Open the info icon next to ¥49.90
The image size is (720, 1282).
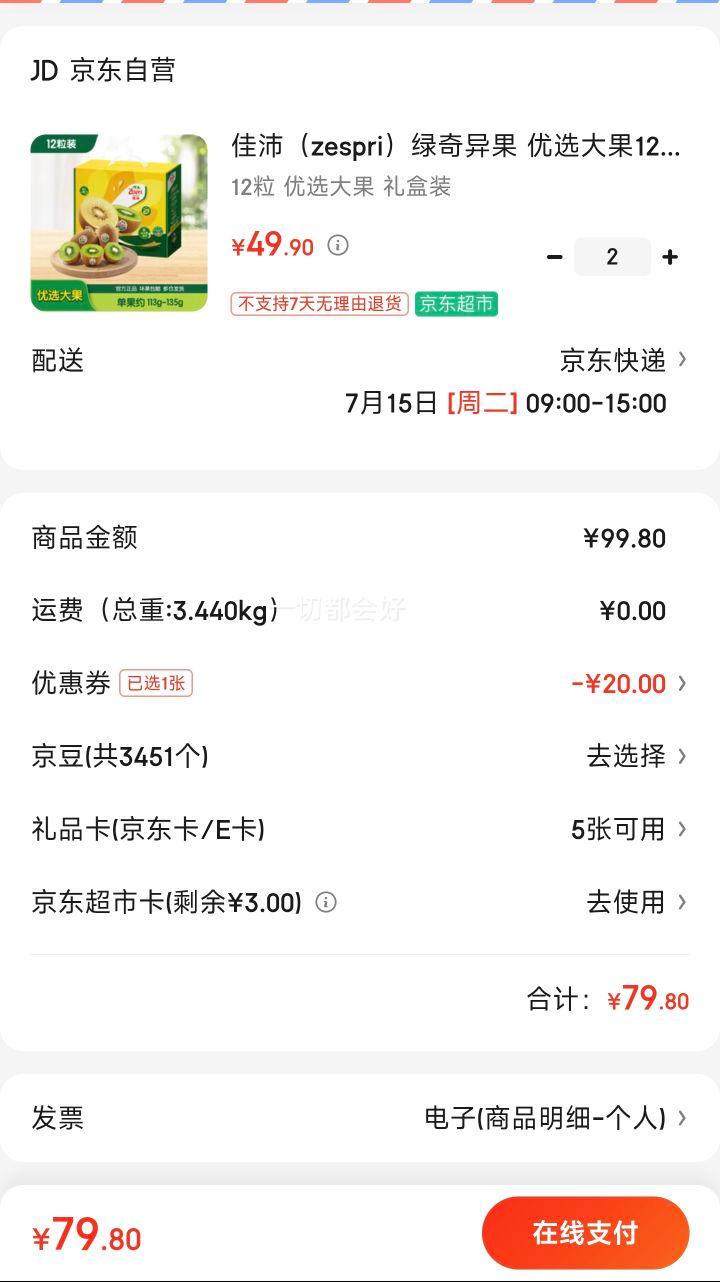click(x=338, y=245)
